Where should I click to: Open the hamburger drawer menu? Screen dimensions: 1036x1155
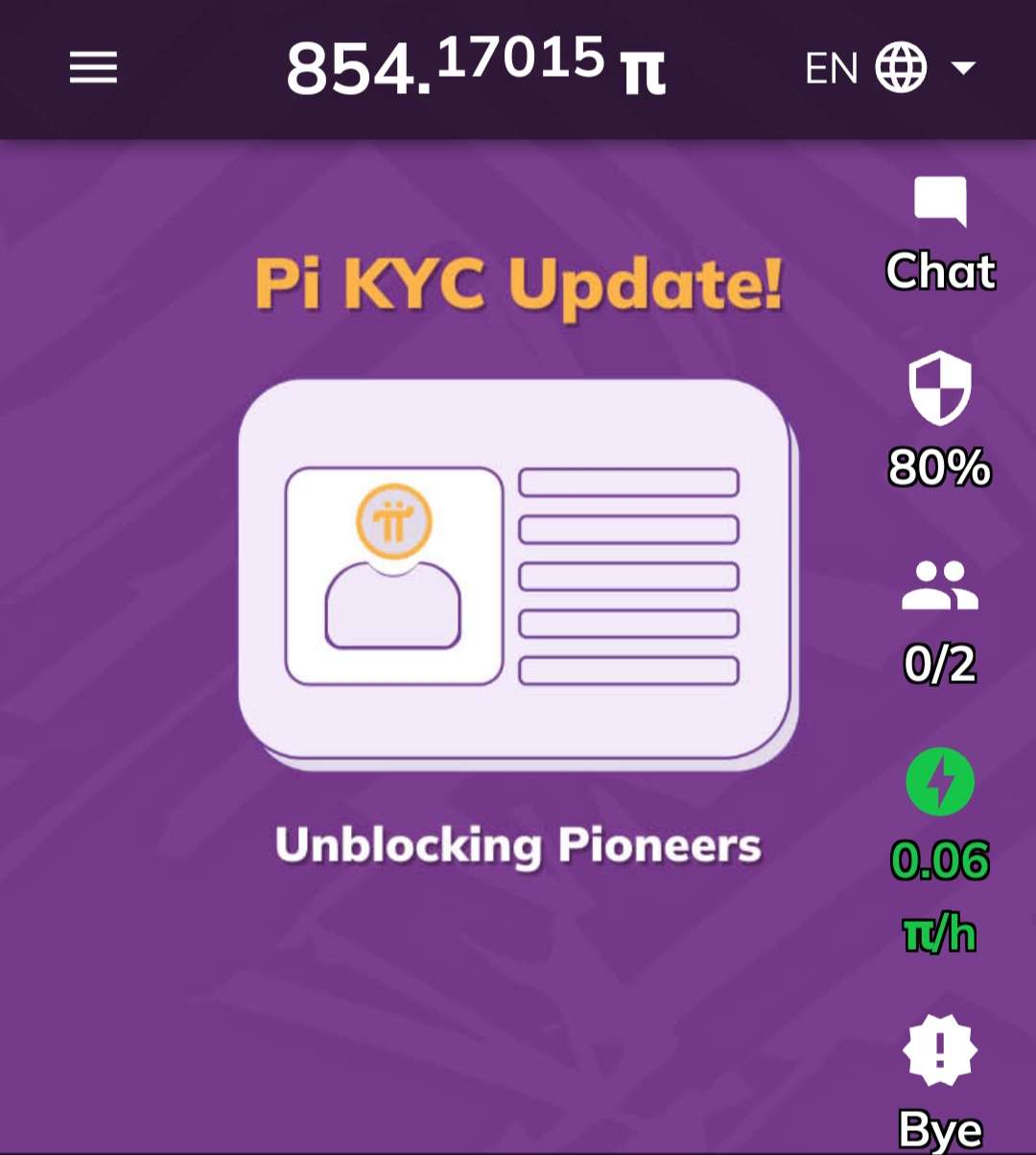(93, 68)
